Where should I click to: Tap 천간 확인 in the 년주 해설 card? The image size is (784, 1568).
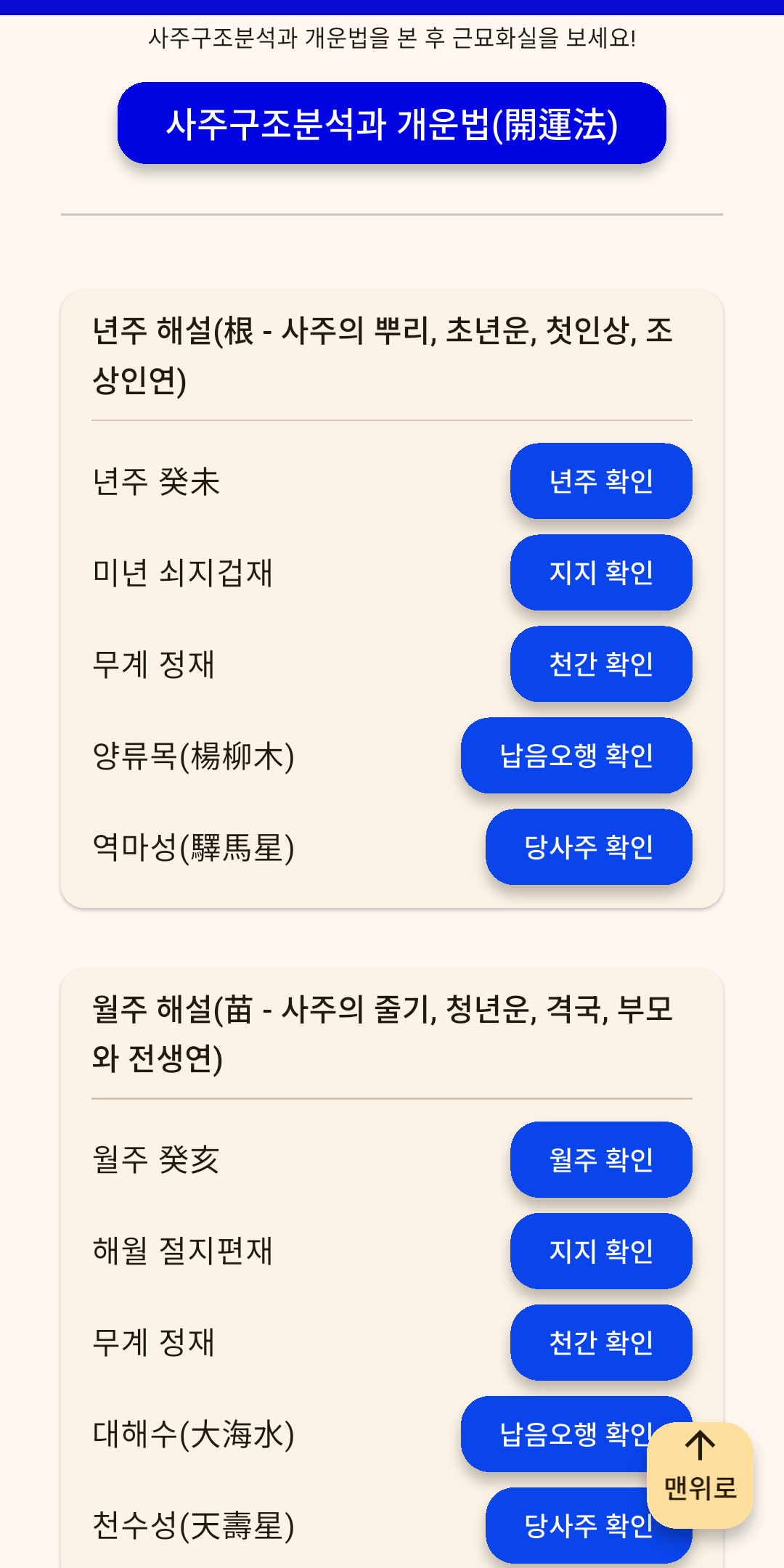click(601, 664)
